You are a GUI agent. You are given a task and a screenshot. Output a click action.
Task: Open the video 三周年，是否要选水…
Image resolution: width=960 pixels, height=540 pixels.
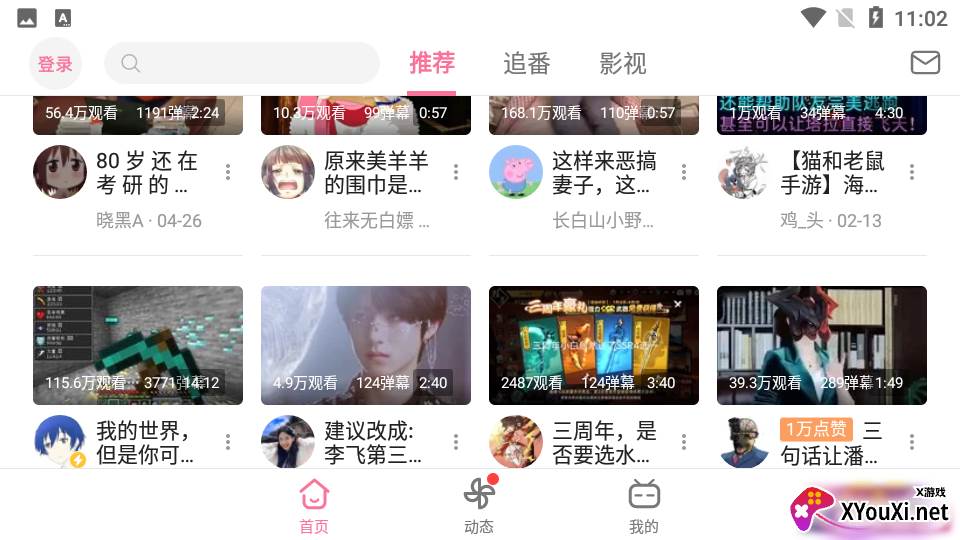click(x=594, y=345)
